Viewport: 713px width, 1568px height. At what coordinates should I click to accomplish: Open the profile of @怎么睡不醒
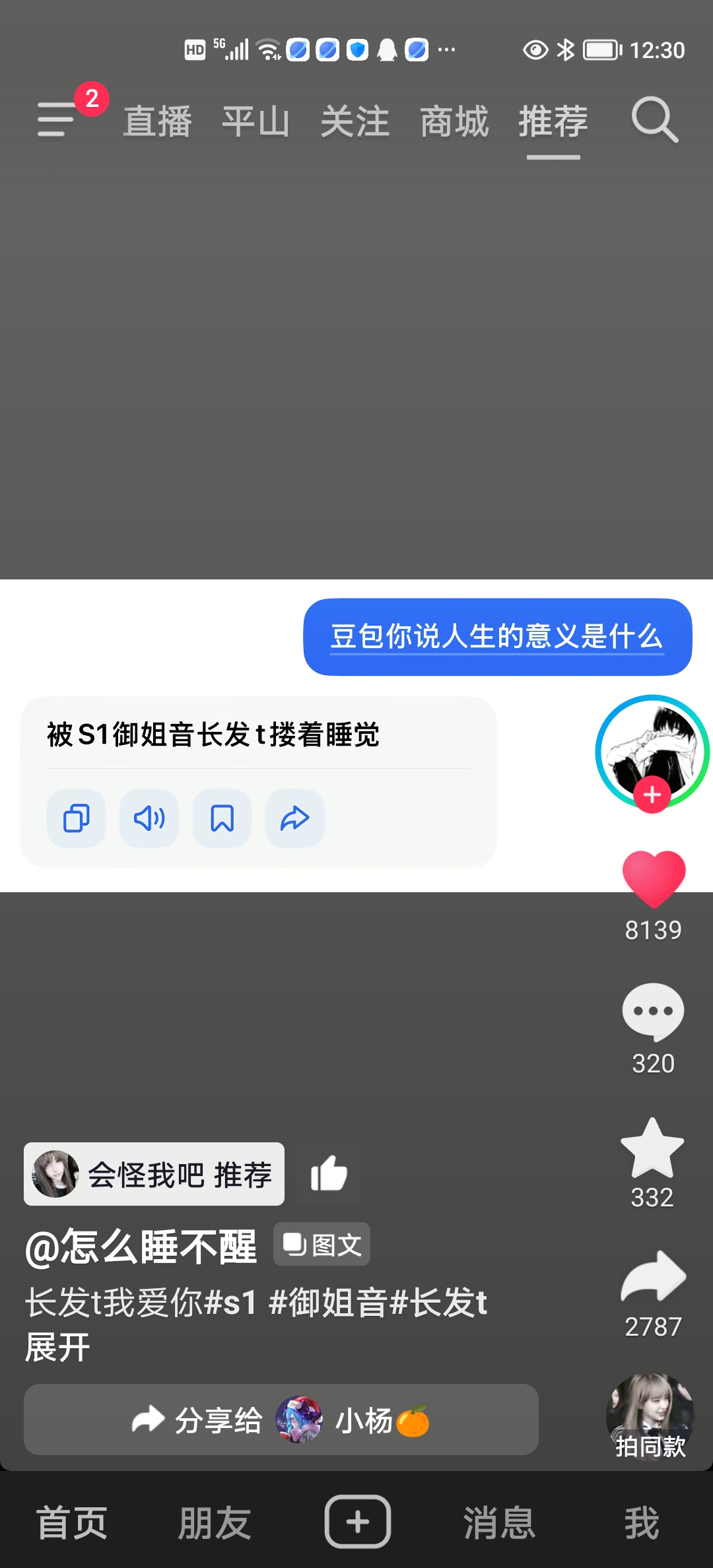[x=141, y=1247]
